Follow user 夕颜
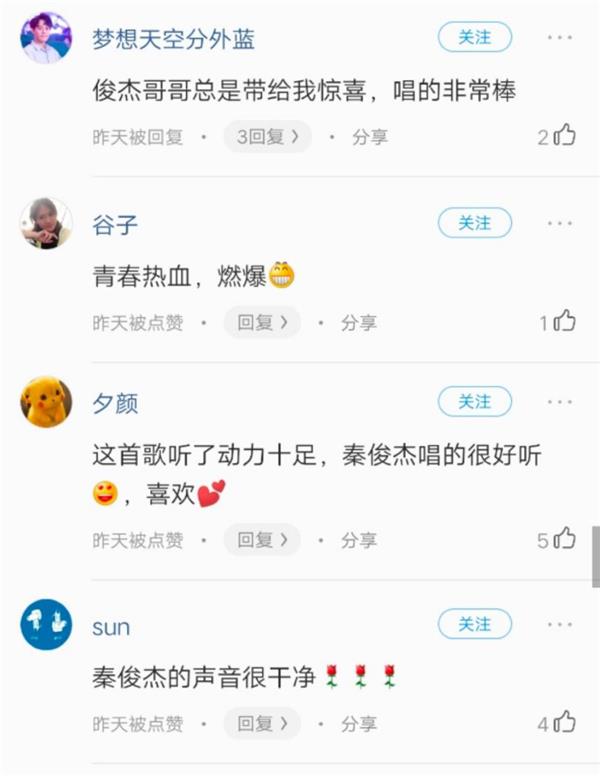This screenshot has width=600, height=776. pos(475,402)
